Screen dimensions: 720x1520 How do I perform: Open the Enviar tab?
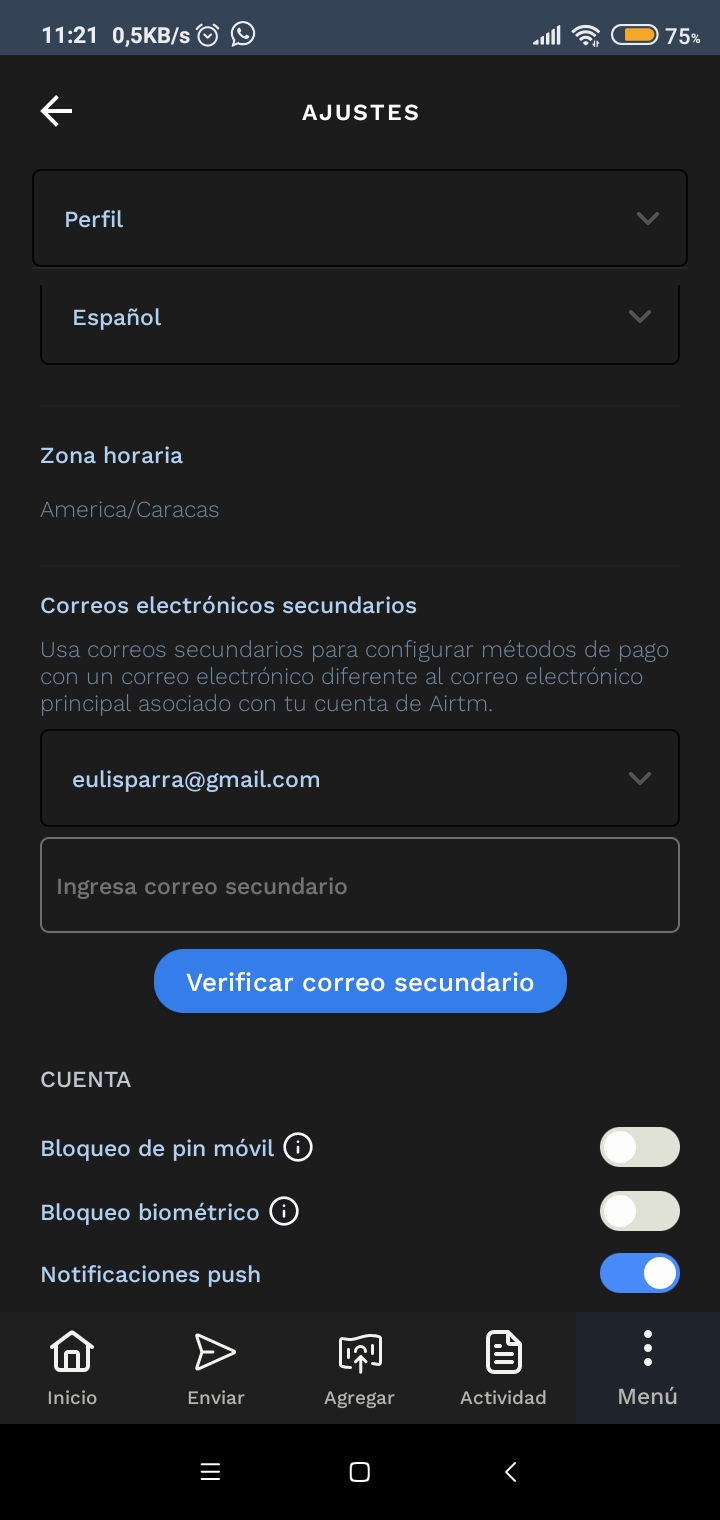click(x=216, y=1368)
